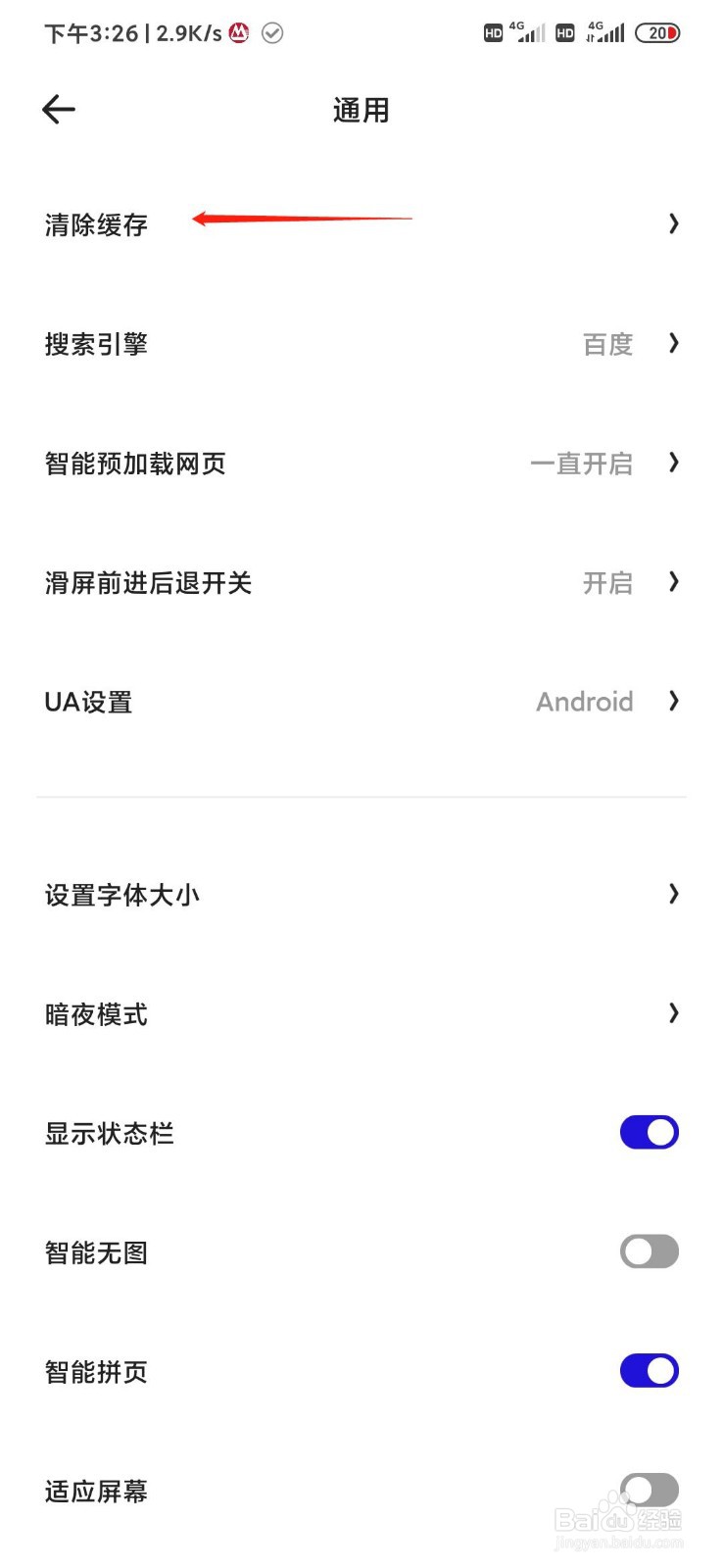
Task: Open 设置字体大小
Action: click(361, 894)
